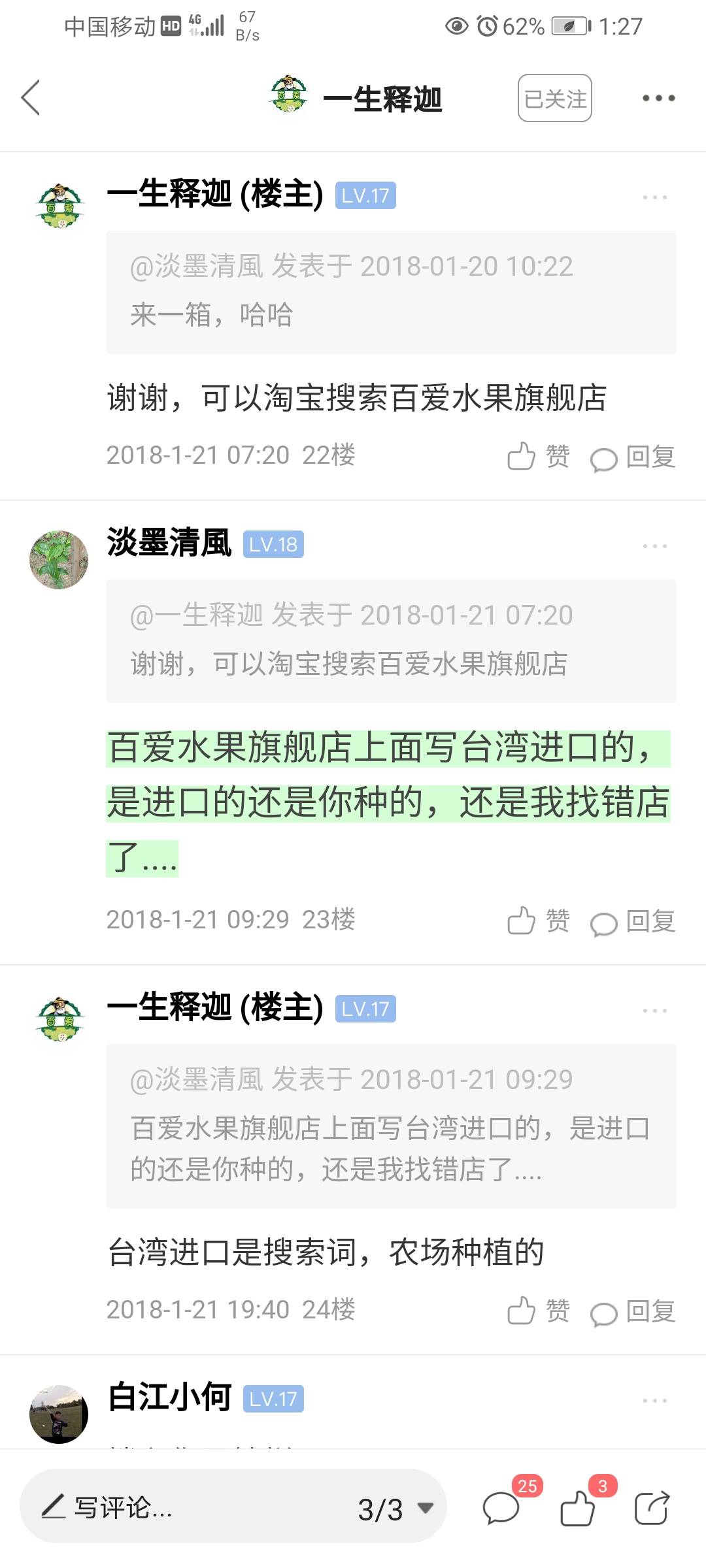Go back using the top-left arrow
Screen dimensions: 706x1568
pos(30,98)
